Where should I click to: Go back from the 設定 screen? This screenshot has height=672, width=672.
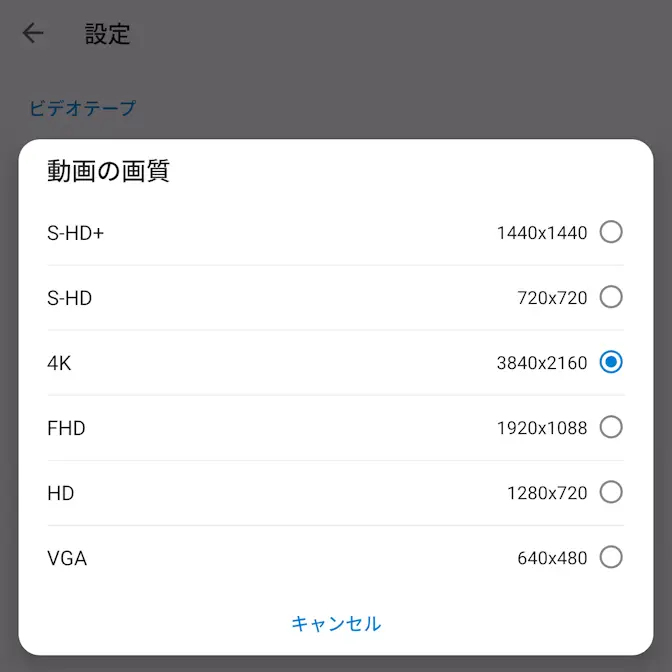click(x=34, y=33)
